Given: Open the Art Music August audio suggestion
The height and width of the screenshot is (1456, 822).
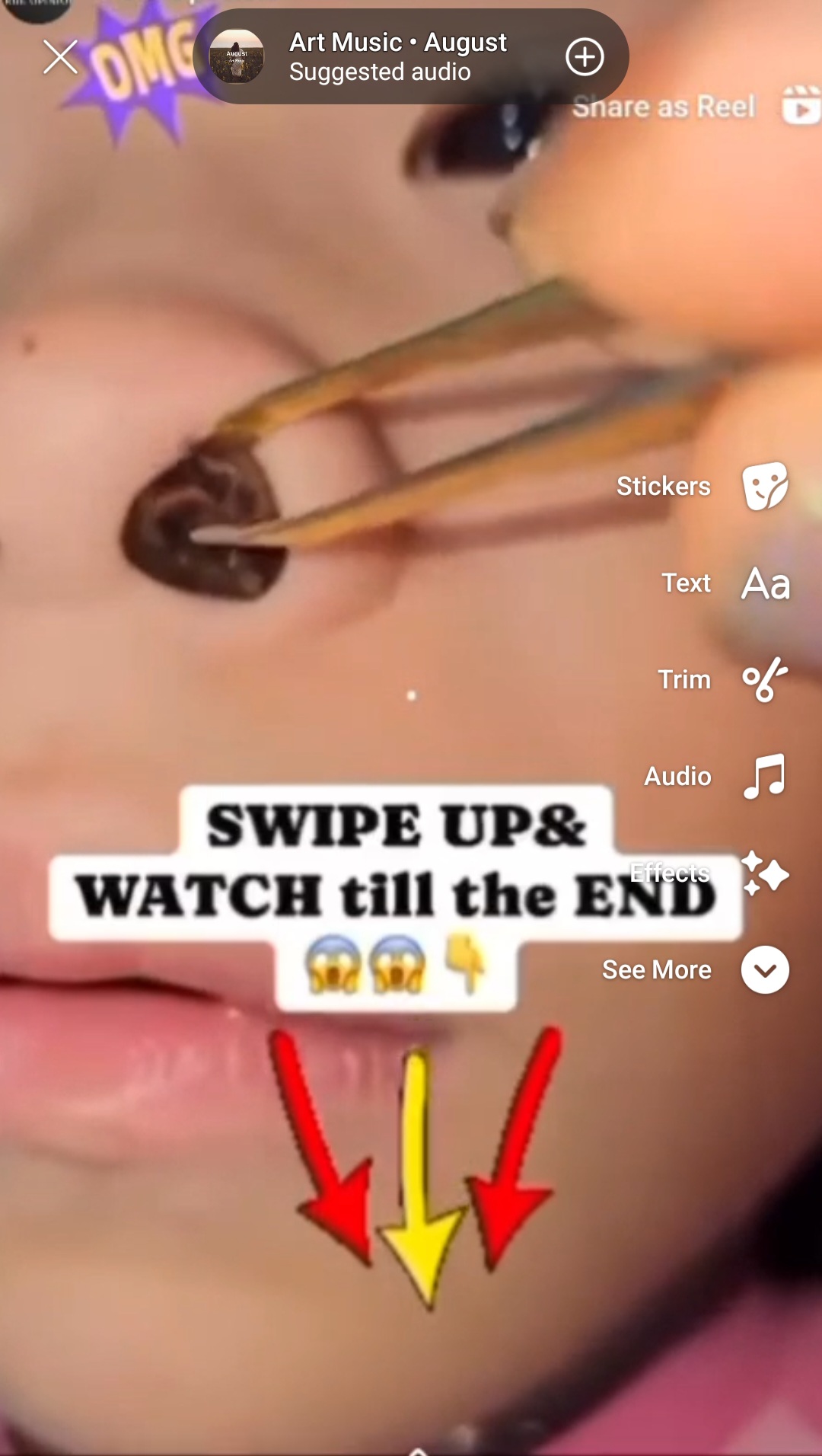Looking at the screenshot, I should [381, 57].
